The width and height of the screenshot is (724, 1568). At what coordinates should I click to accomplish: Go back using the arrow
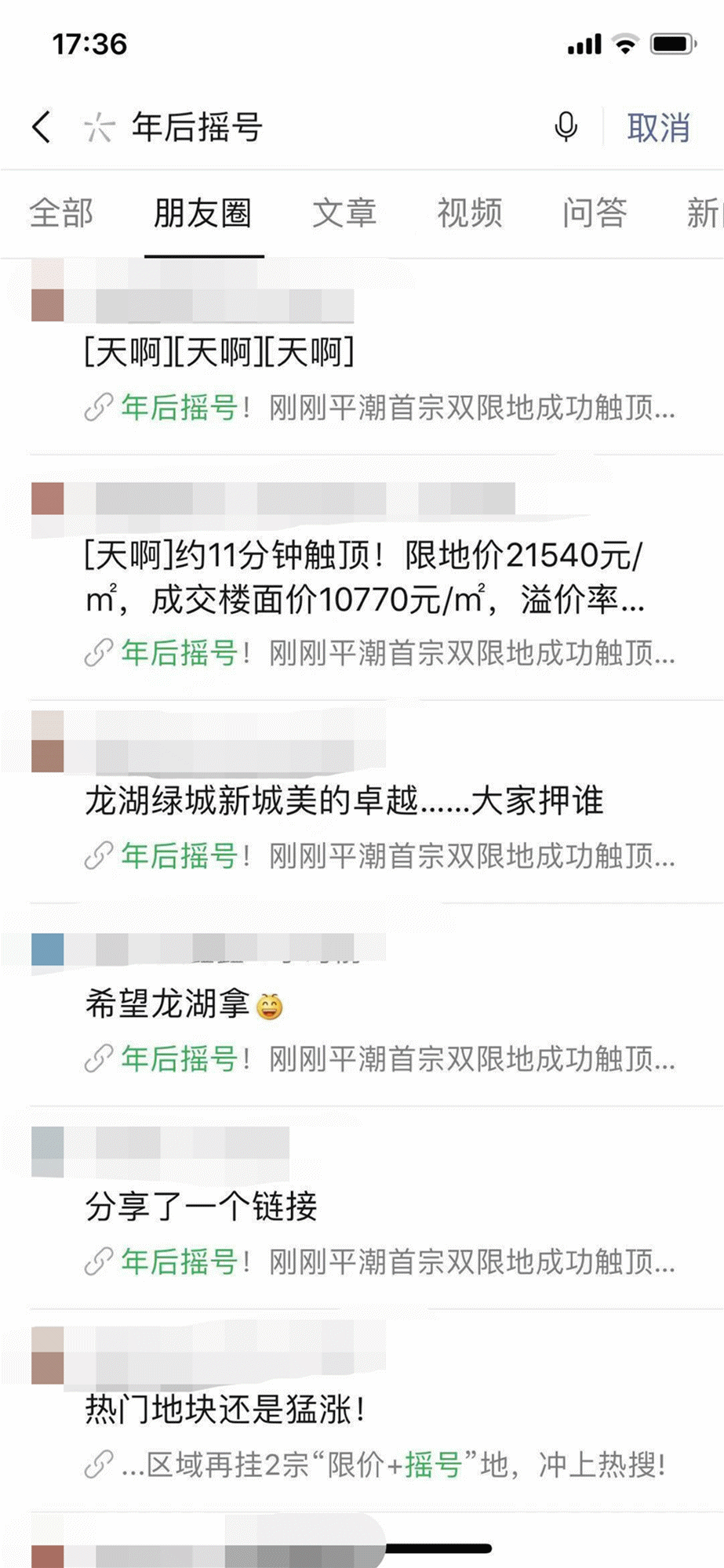pyautogui.click(x=41, y=126)
